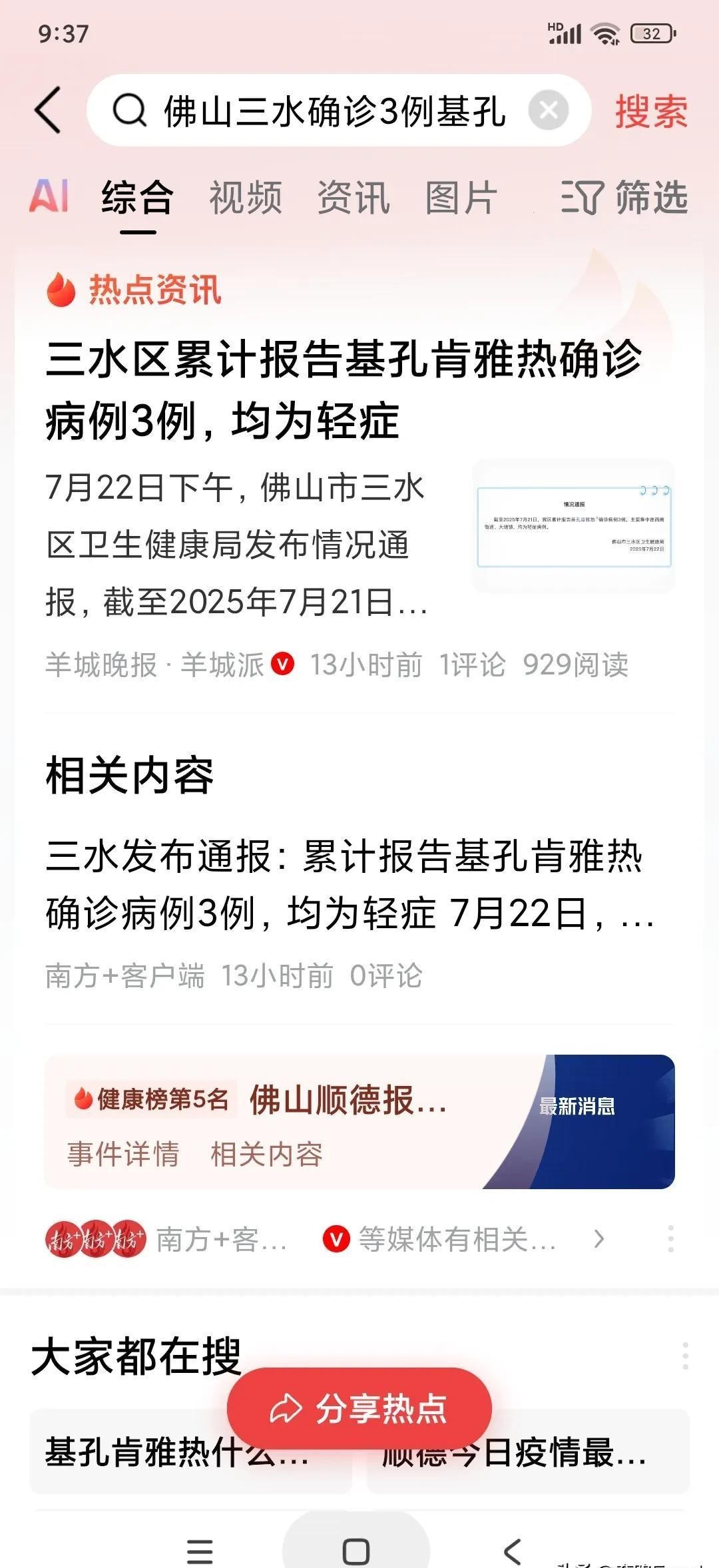
Task: Tap the 分享热点 share button
Action: click(x=359, y=1409)
